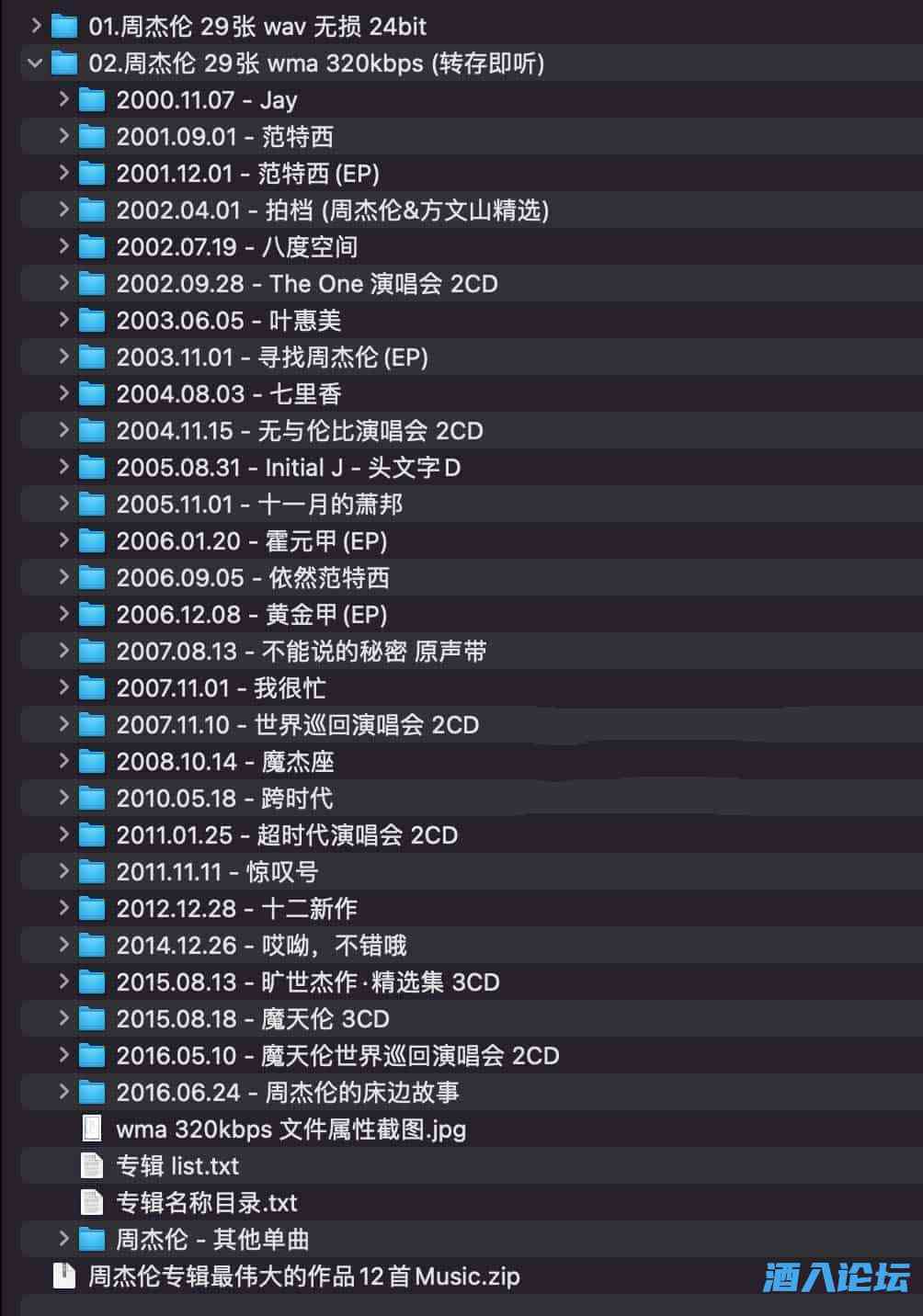Expand the 2005.11.01 - 十一月的萧邦 folder
Viewport: 923px width, 1316px height.
(63, 504)
